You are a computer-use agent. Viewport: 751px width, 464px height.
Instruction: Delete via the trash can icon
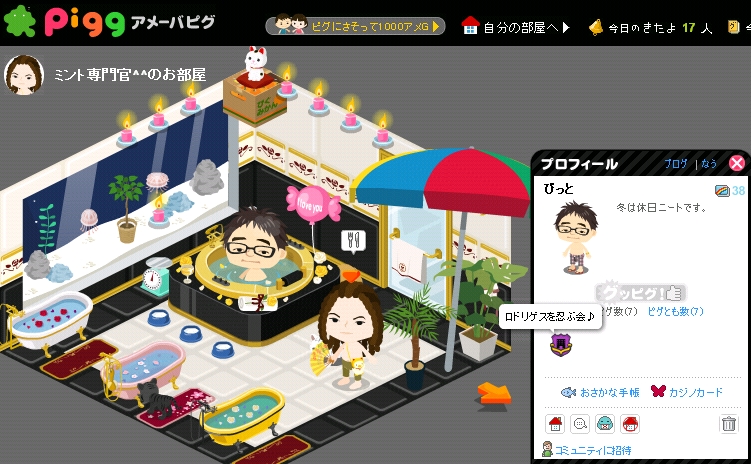tap(728, 423)
